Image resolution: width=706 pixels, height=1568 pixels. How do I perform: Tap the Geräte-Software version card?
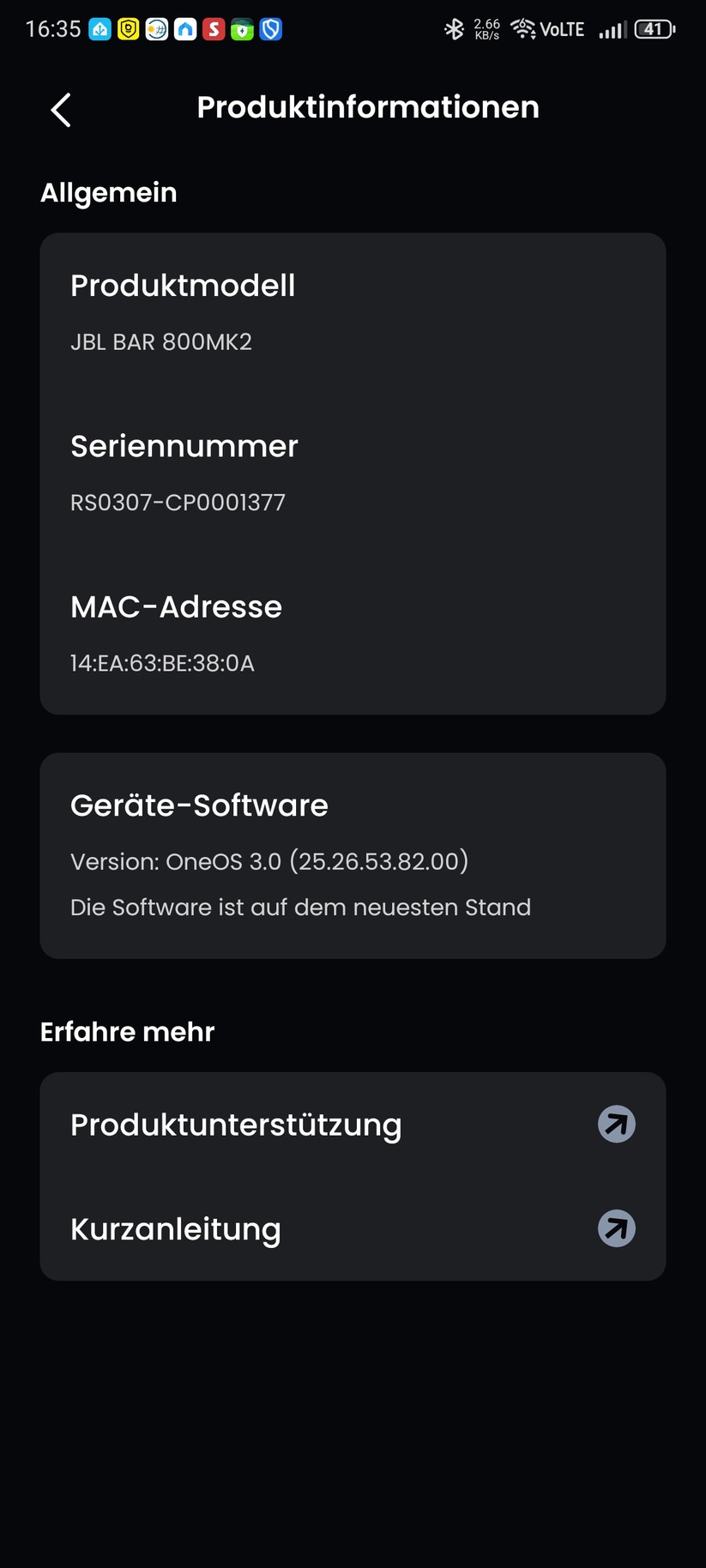tap(353, 853)
